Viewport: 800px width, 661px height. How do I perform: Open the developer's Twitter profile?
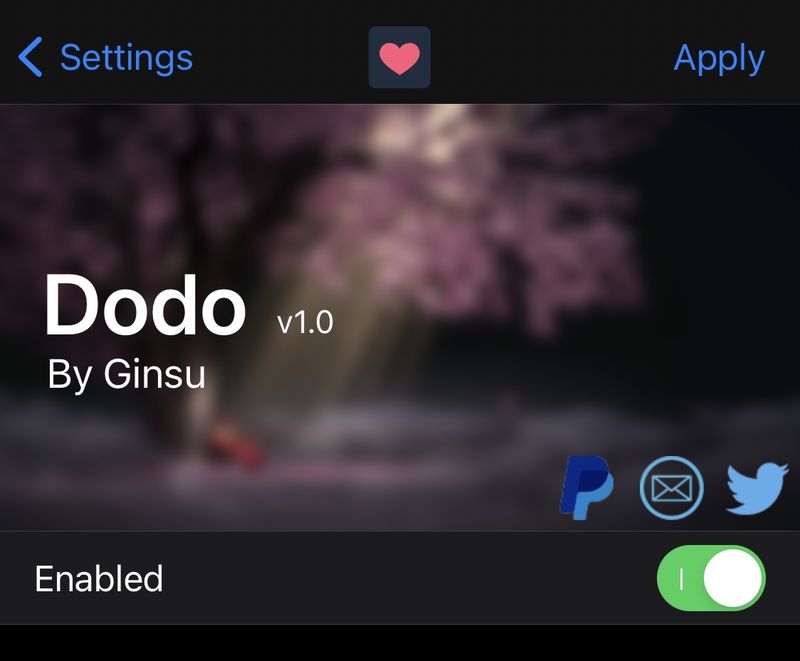click(x=757, y=488)
